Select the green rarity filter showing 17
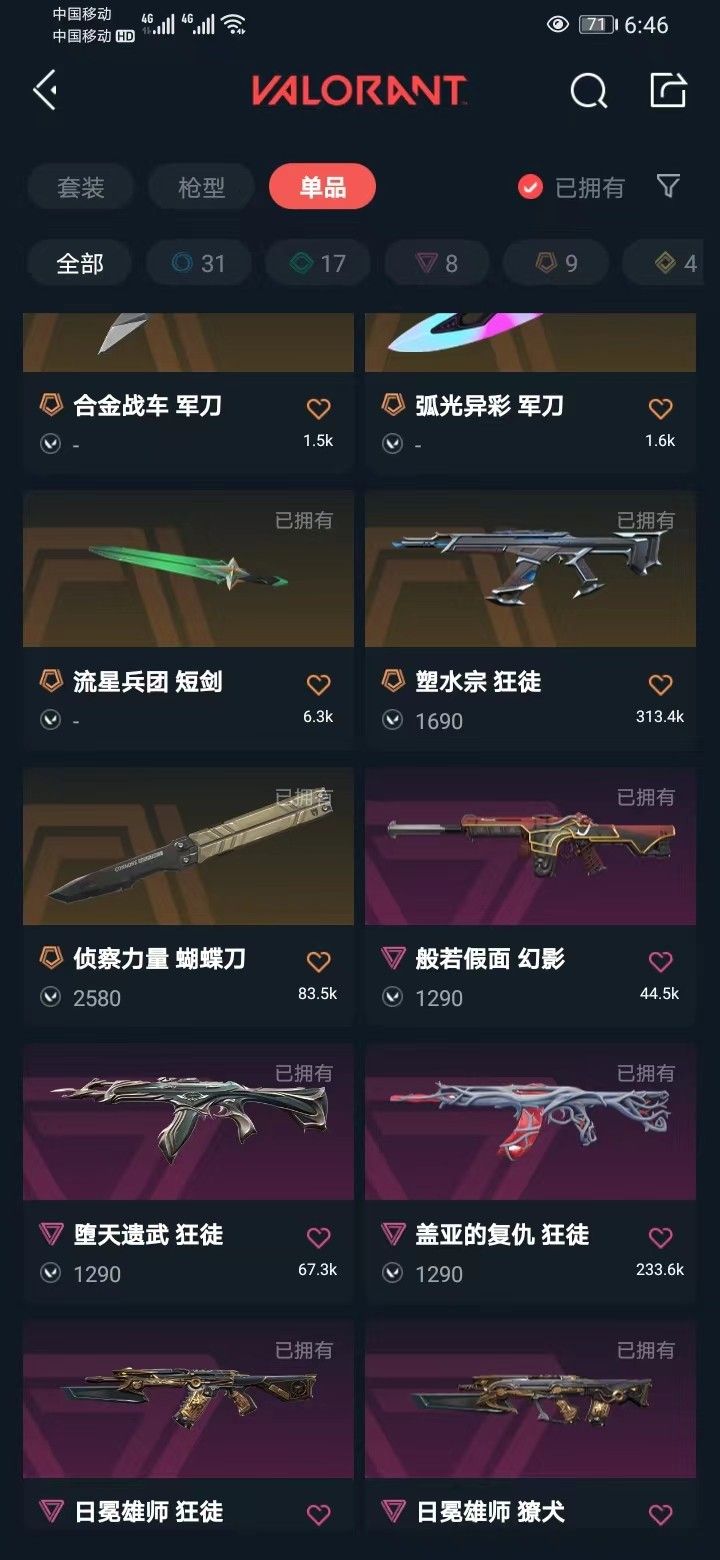The width and height of the screenshot is (720, 1560). (x=316, y=263)
